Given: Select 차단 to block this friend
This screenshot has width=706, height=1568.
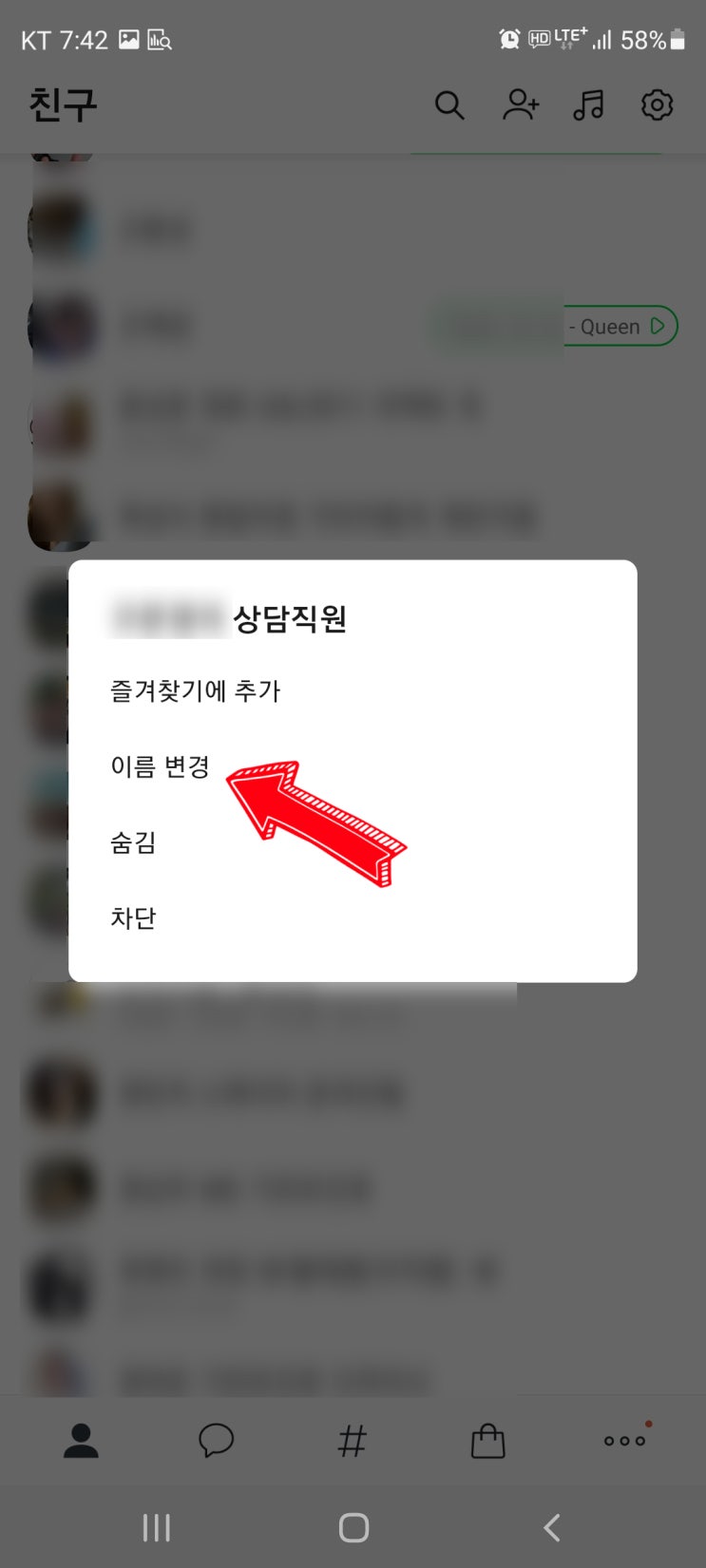Looking at the screenshot, I should tap(133, 918).
